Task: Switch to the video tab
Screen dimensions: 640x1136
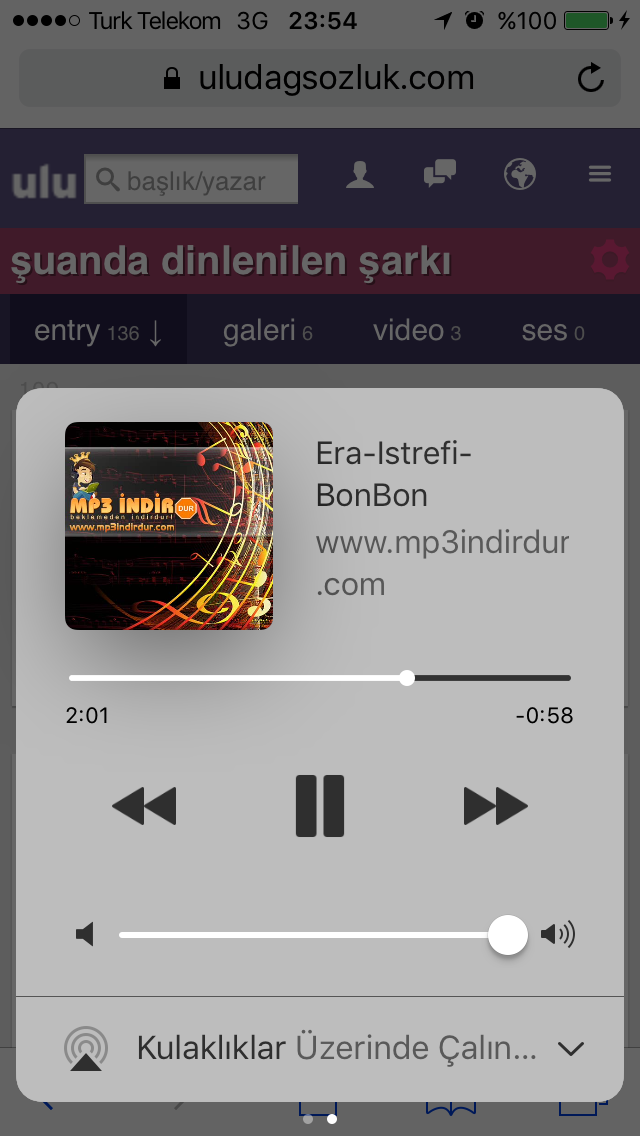Action: pos(417,331)
